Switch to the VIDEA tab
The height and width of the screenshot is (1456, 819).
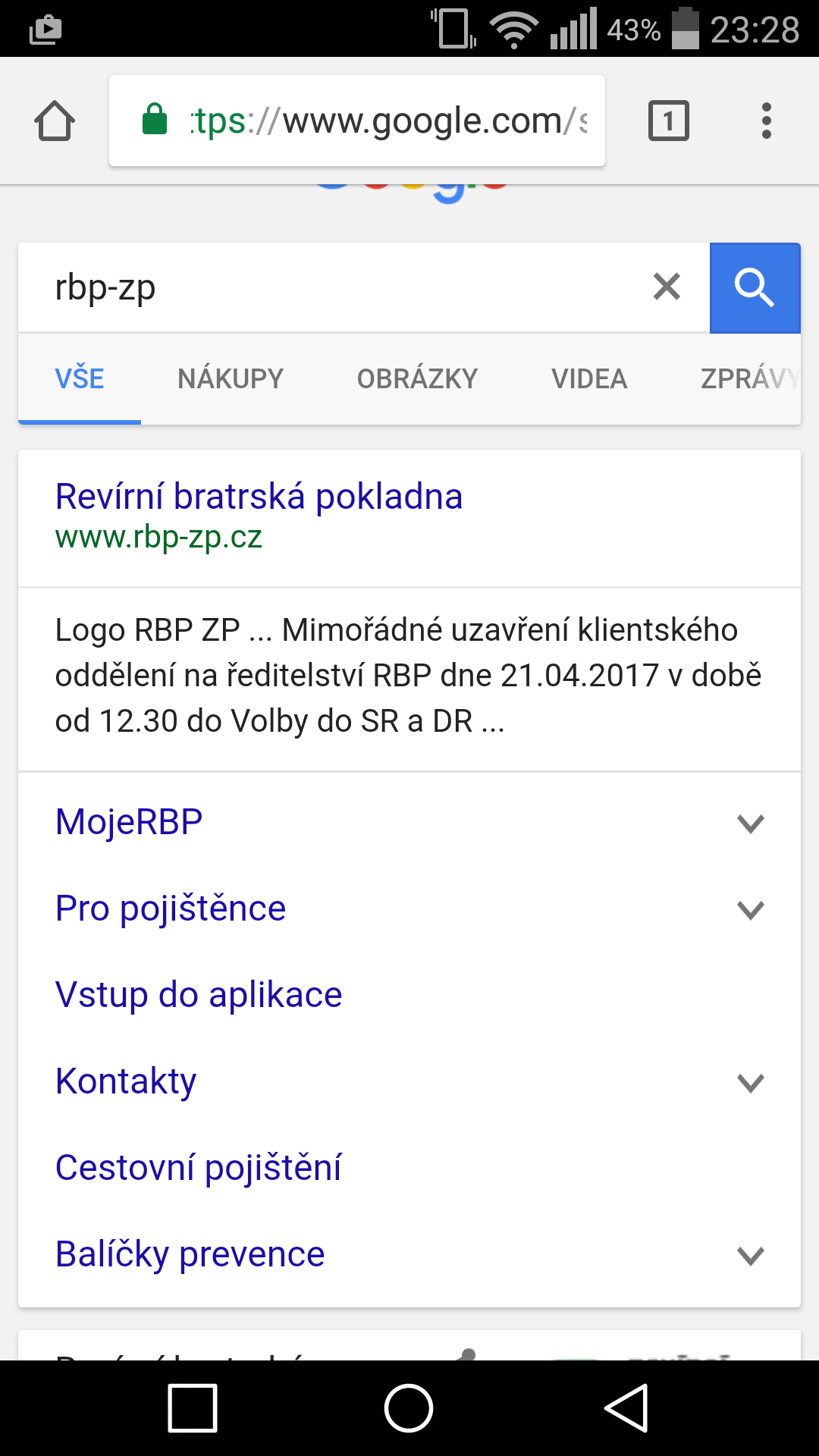[589, 378]
